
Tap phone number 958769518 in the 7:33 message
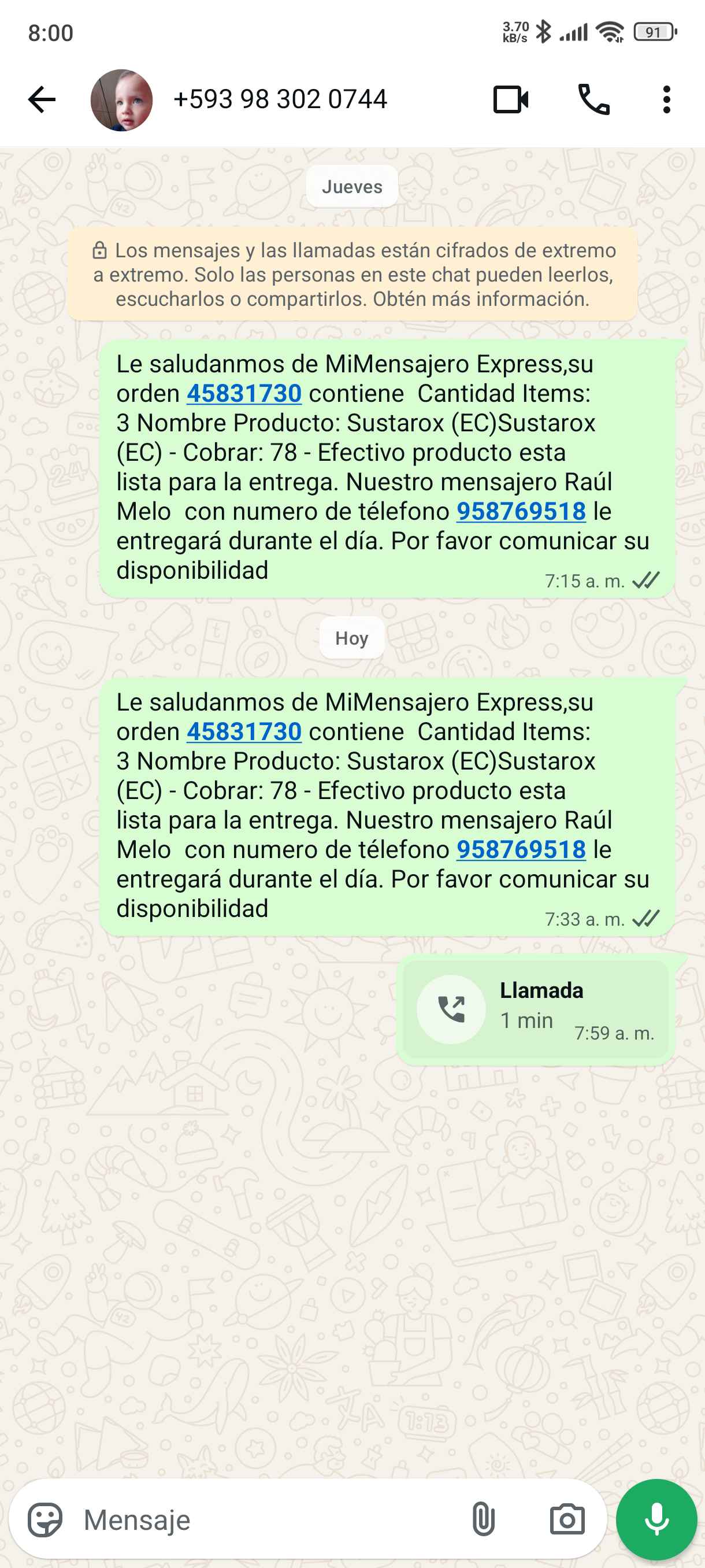tap(521, 850)
